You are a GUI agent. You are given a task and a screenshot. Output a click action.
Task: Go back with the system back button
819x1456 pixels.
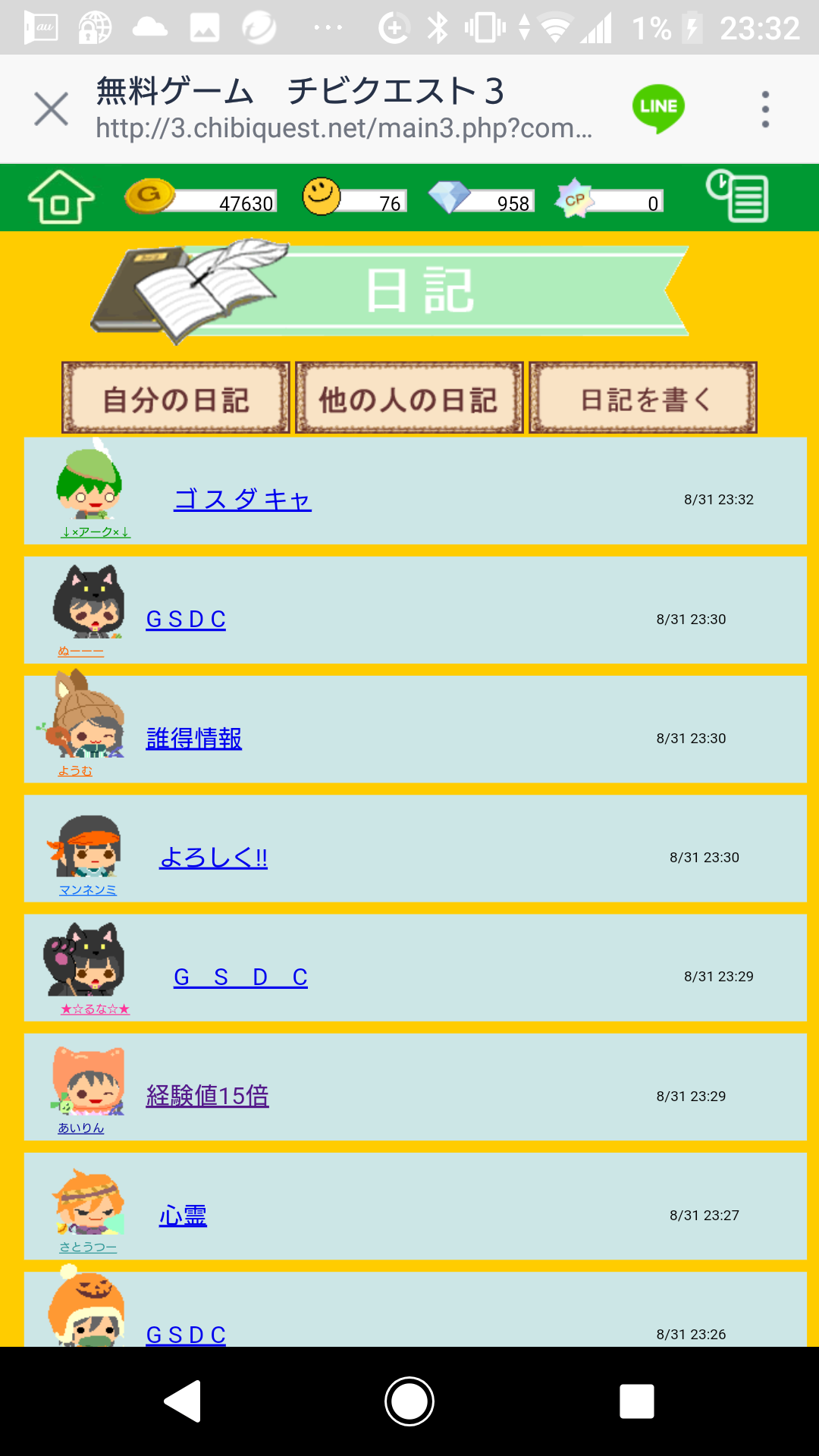[183, 1401]
